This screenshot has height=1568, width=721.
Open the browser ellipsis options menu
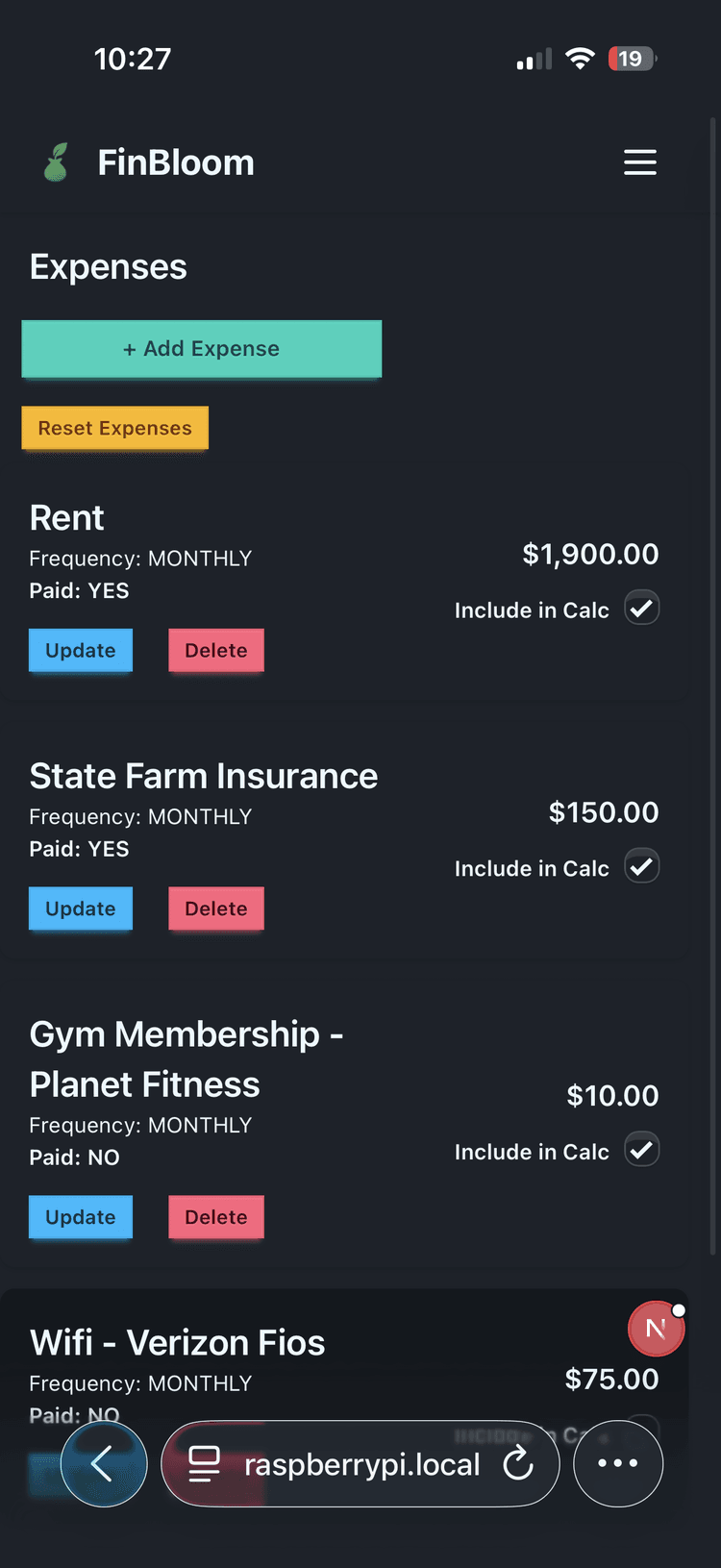pyautogui.click(x=618, y=1463)
